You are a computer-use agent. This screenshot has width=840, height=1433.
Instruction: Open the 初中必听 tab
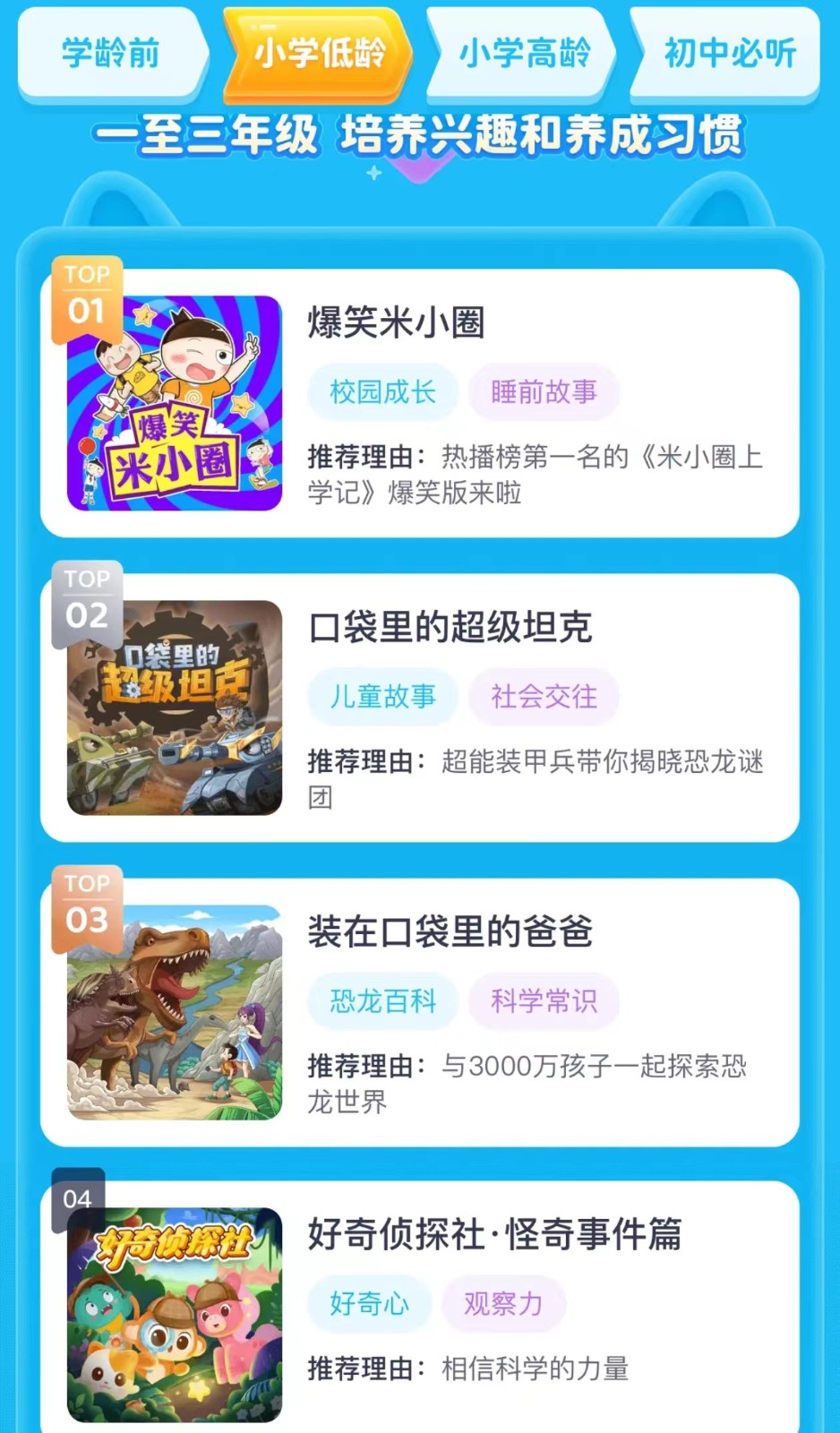pyautogui.click(x=728, y=54)
